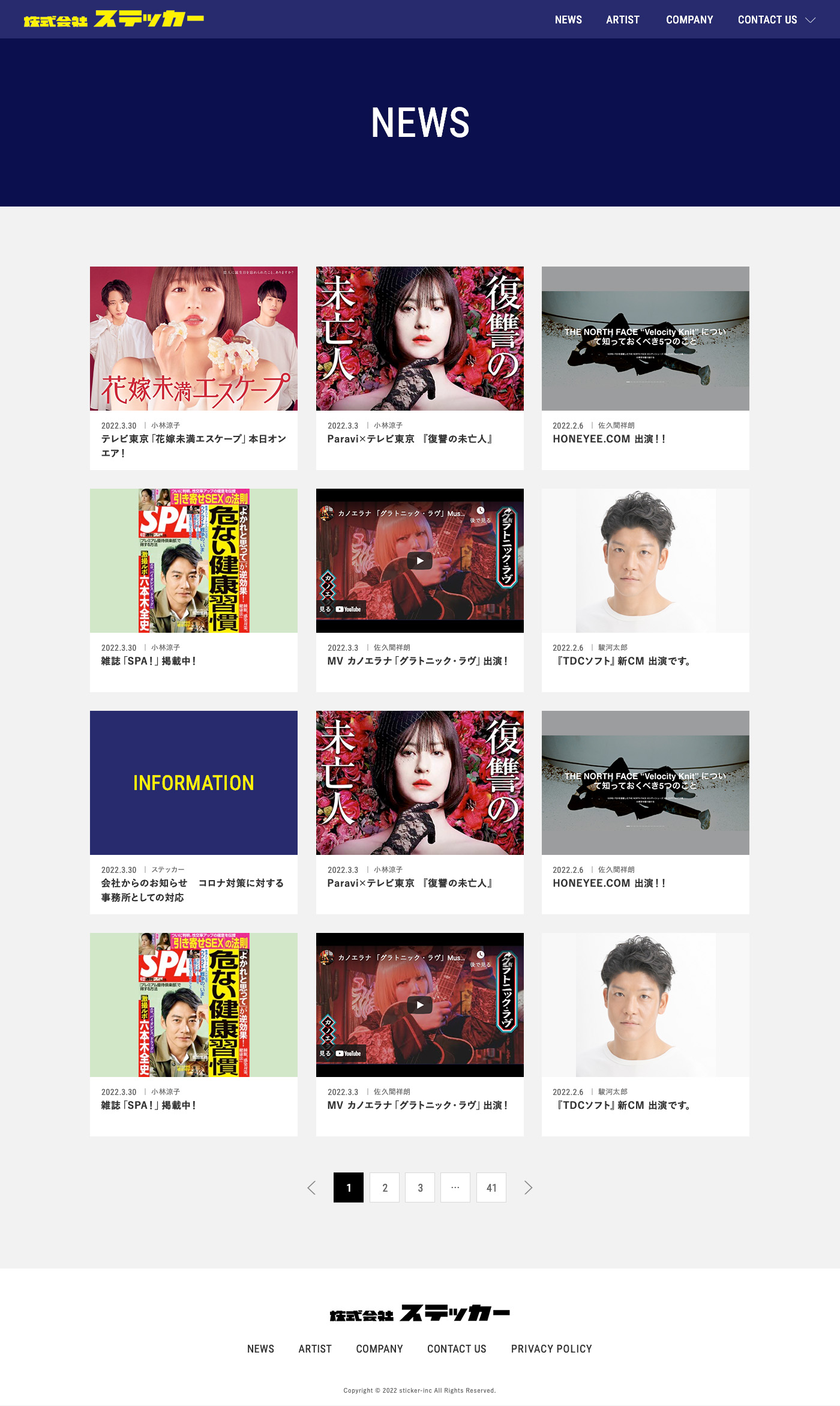
Task: Go to page 3 of news
Action: pos(420,1187)
